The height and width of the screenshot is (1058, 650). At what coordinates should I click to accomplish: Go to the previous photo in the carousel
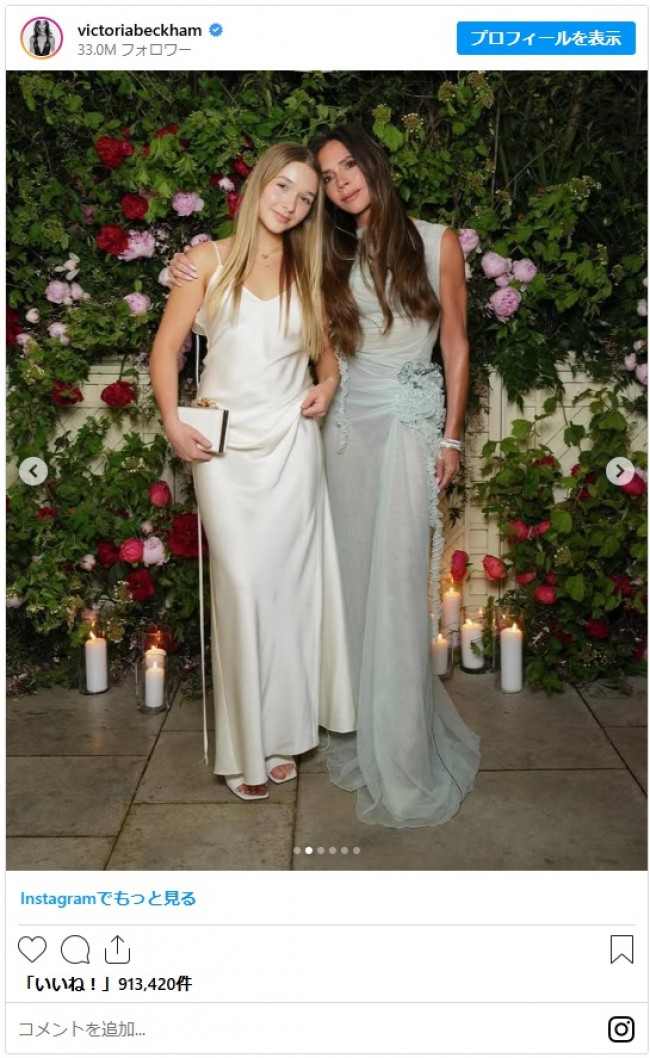[x=33, y=471]
